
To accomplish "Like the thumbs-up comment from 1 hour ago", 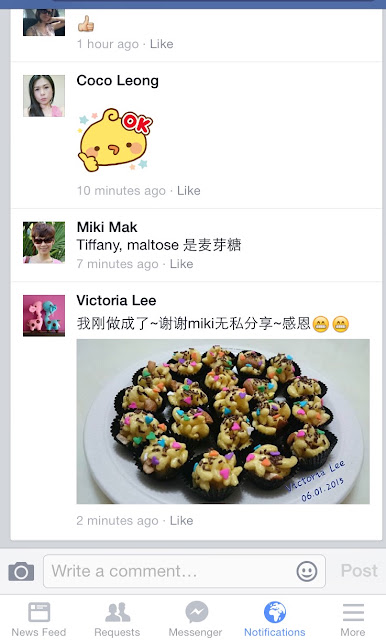I will point(162,44).
